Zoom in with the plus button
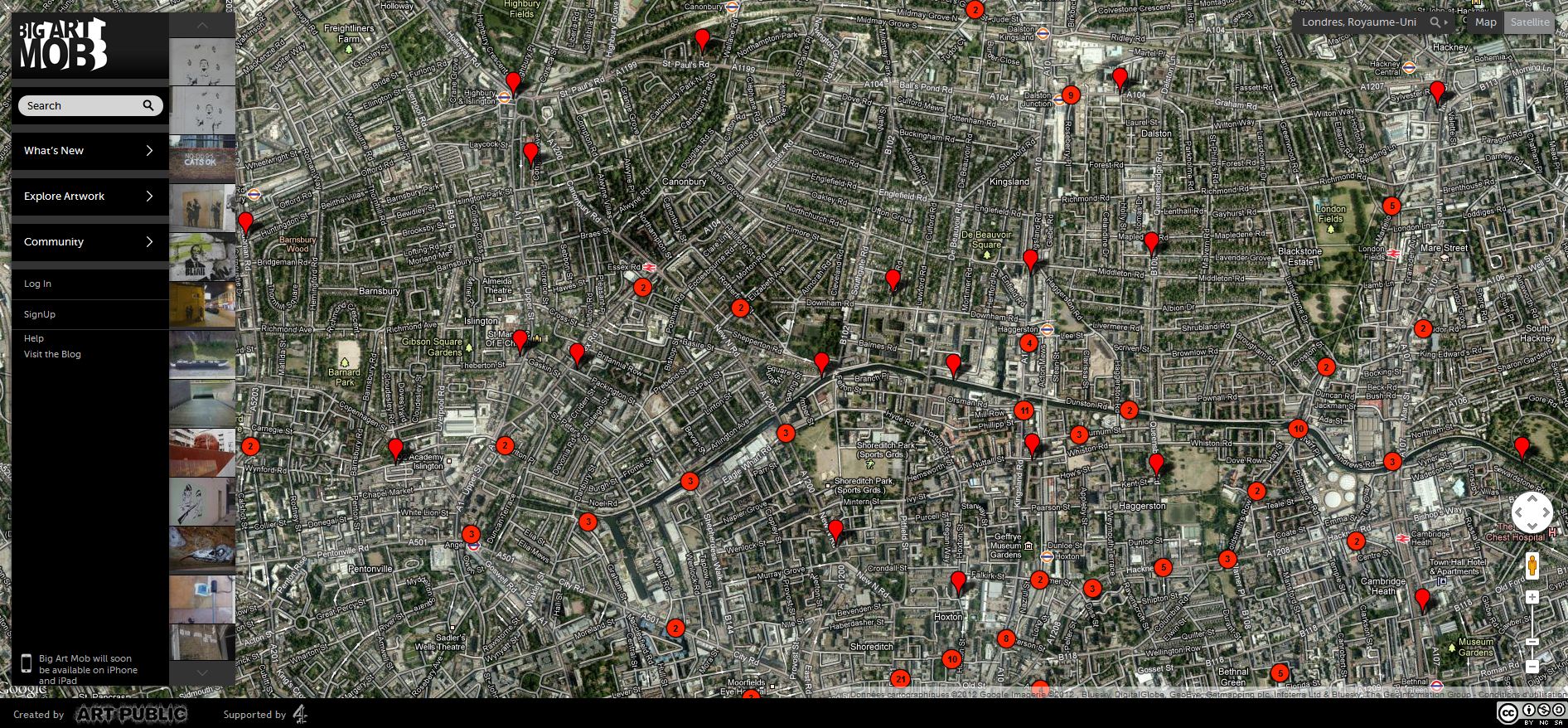Viewport: 1568px width, 728px height. click(1532, 597)
